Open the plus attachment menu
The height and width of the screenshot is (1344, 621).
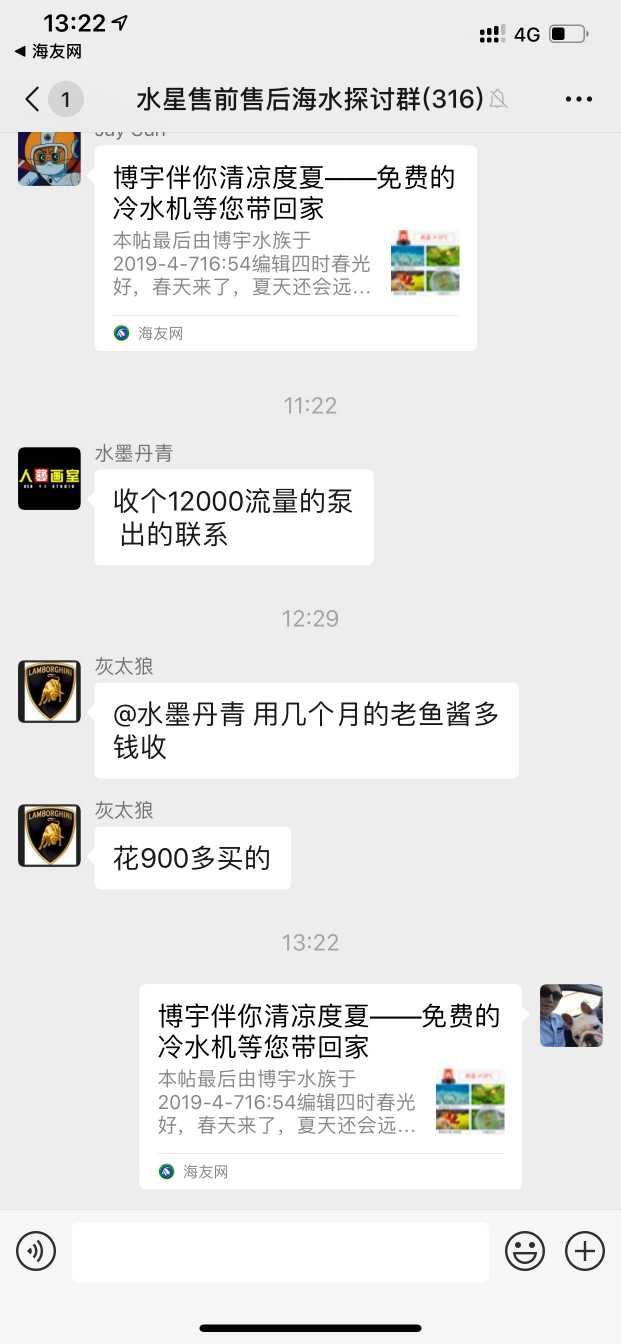584,1251
